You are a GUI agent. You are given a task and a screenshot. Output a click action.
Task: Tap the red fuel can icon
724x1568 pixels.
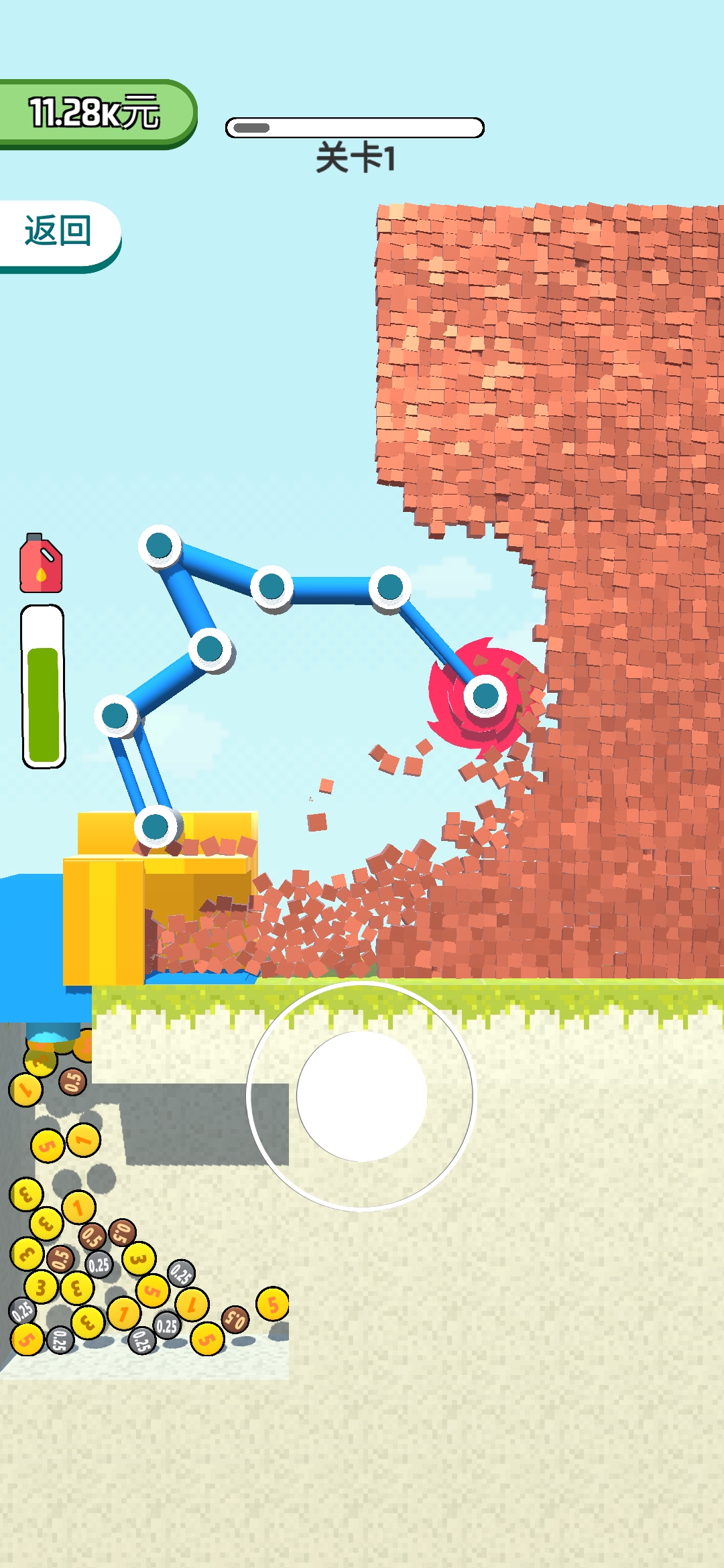coord(41,564)
